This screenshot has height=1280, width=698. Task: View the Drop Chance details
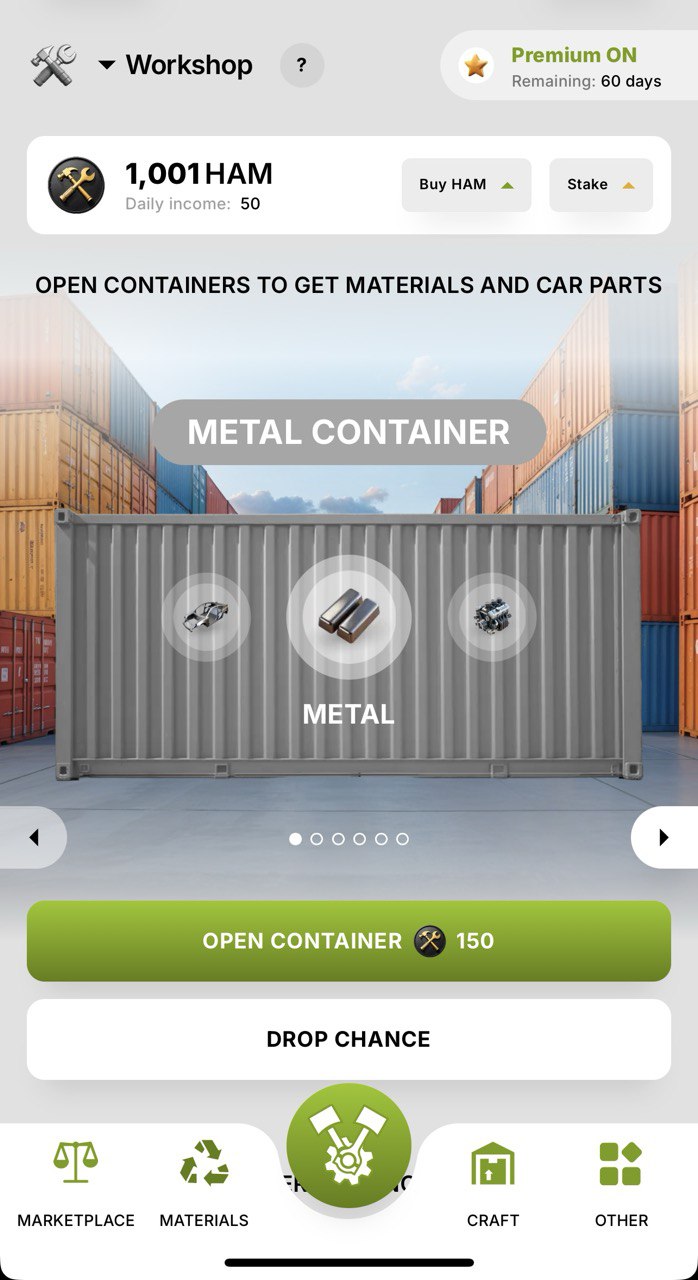point(348,1039)
